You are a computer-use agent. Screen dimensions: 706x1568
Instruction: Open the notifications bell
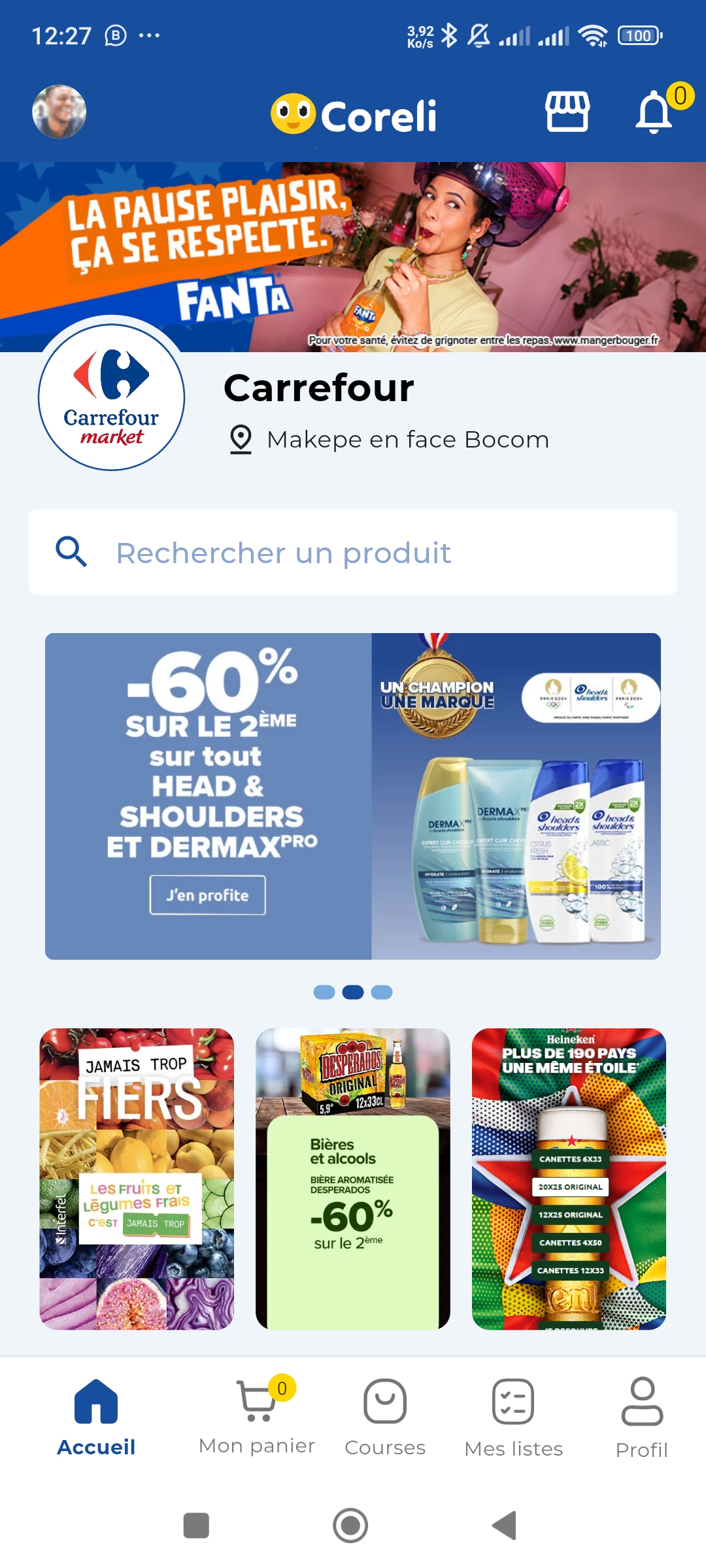(655, 112)
